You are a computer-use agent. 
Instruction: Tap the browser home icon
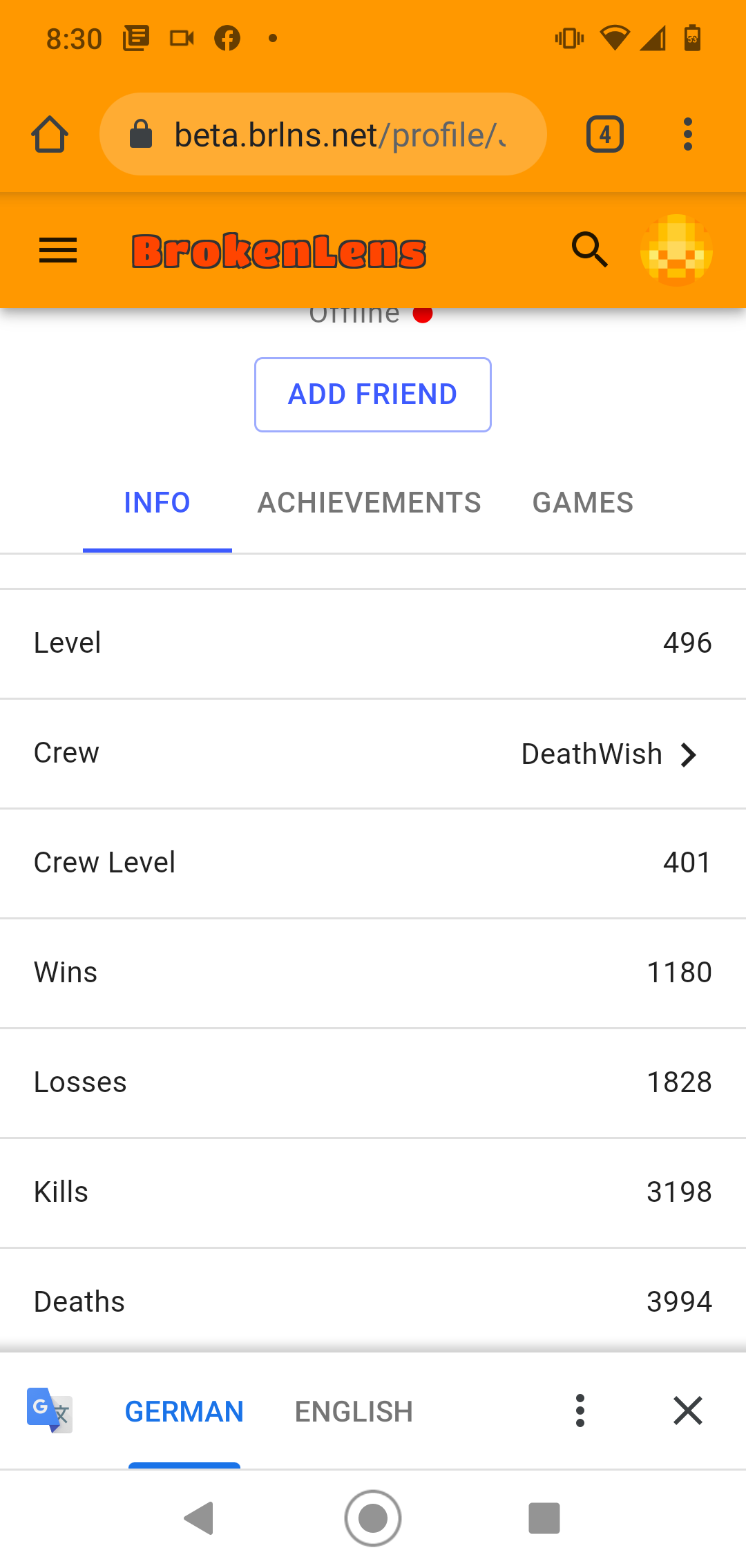pos(50,134)
